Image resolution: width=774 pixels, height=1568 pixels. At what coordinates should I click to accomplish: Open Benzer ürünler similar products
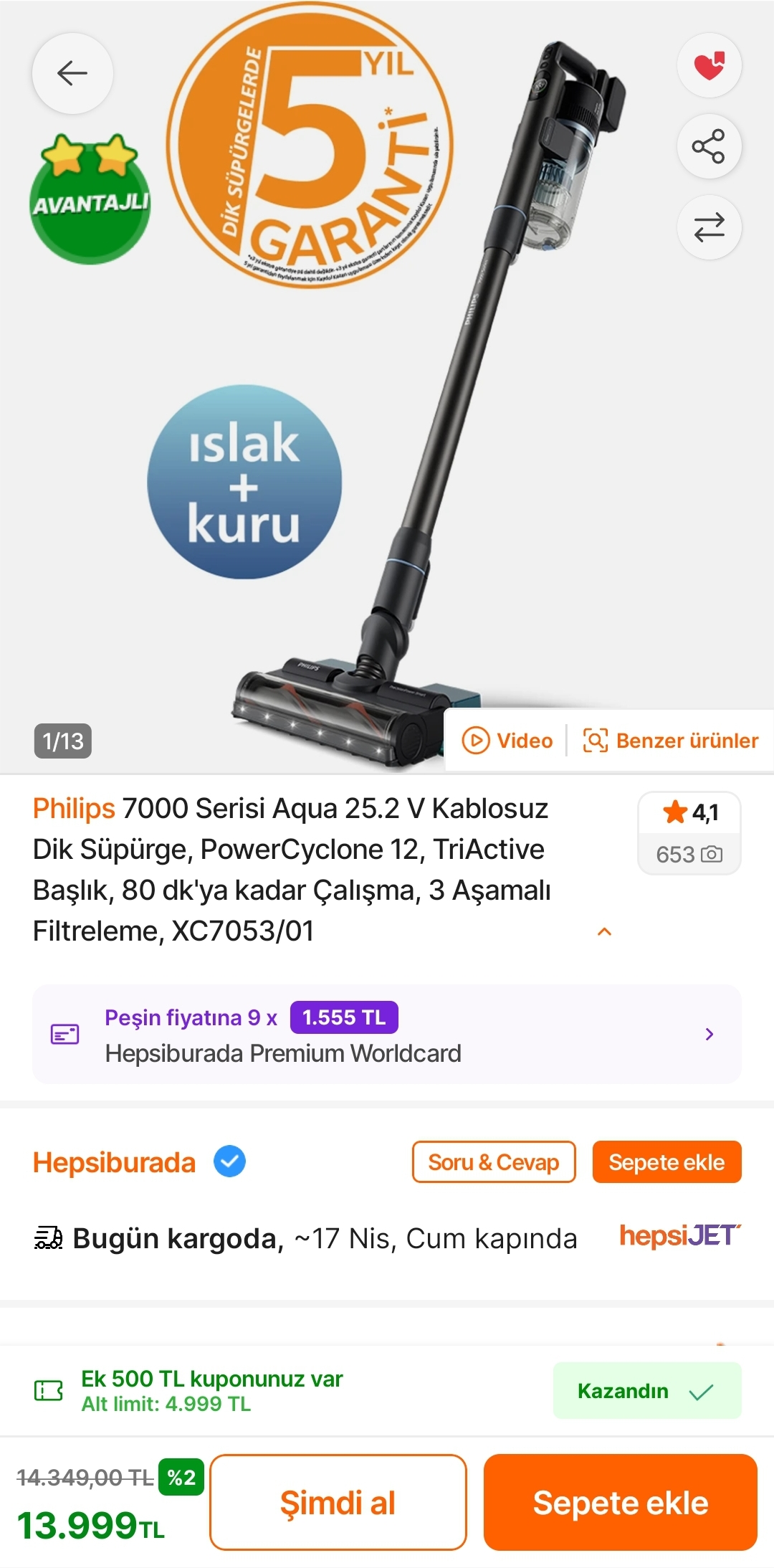pyautogui.click(x=671, y=741)
